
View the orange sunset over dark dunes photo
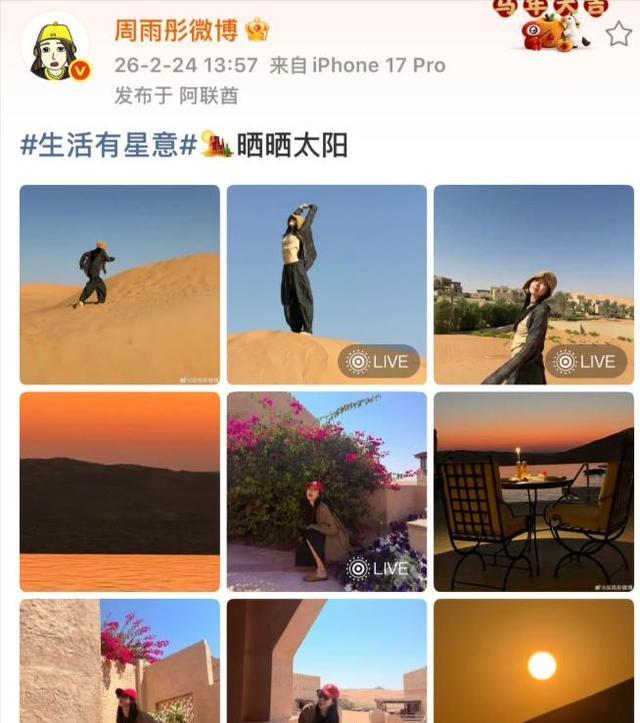120,491
